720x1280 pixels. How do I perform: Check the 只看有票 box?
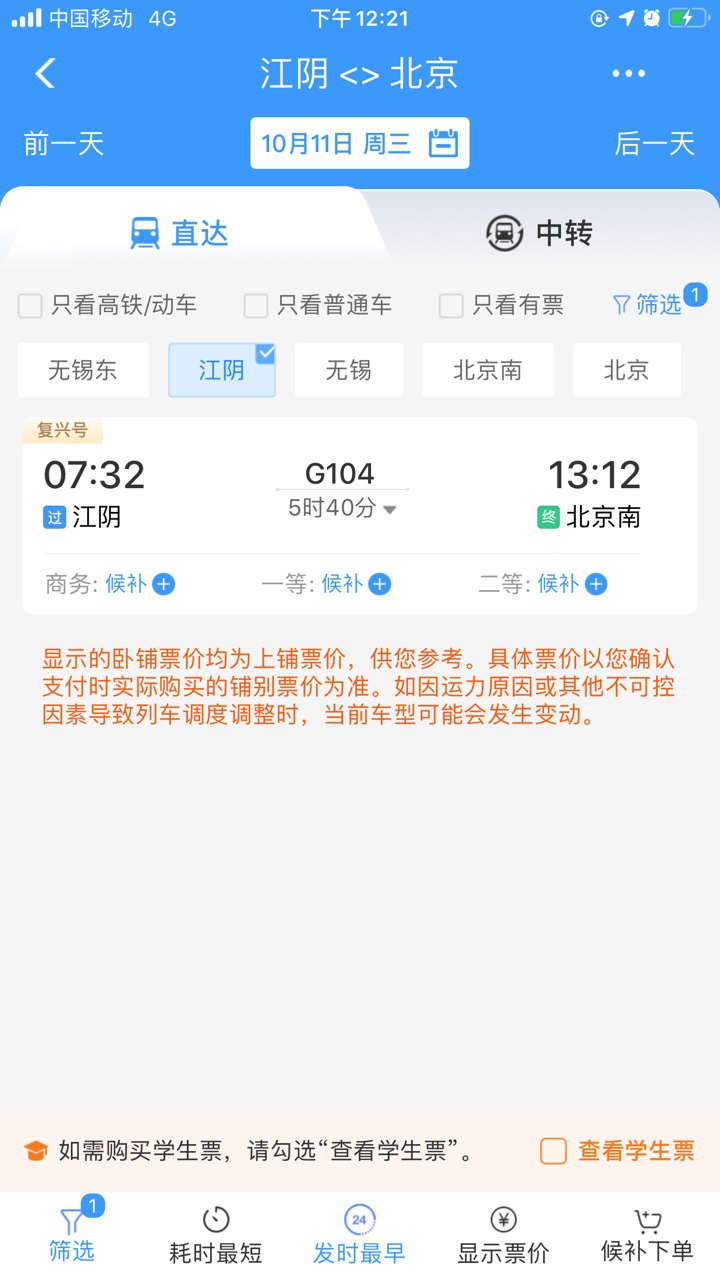coord(452,306)
